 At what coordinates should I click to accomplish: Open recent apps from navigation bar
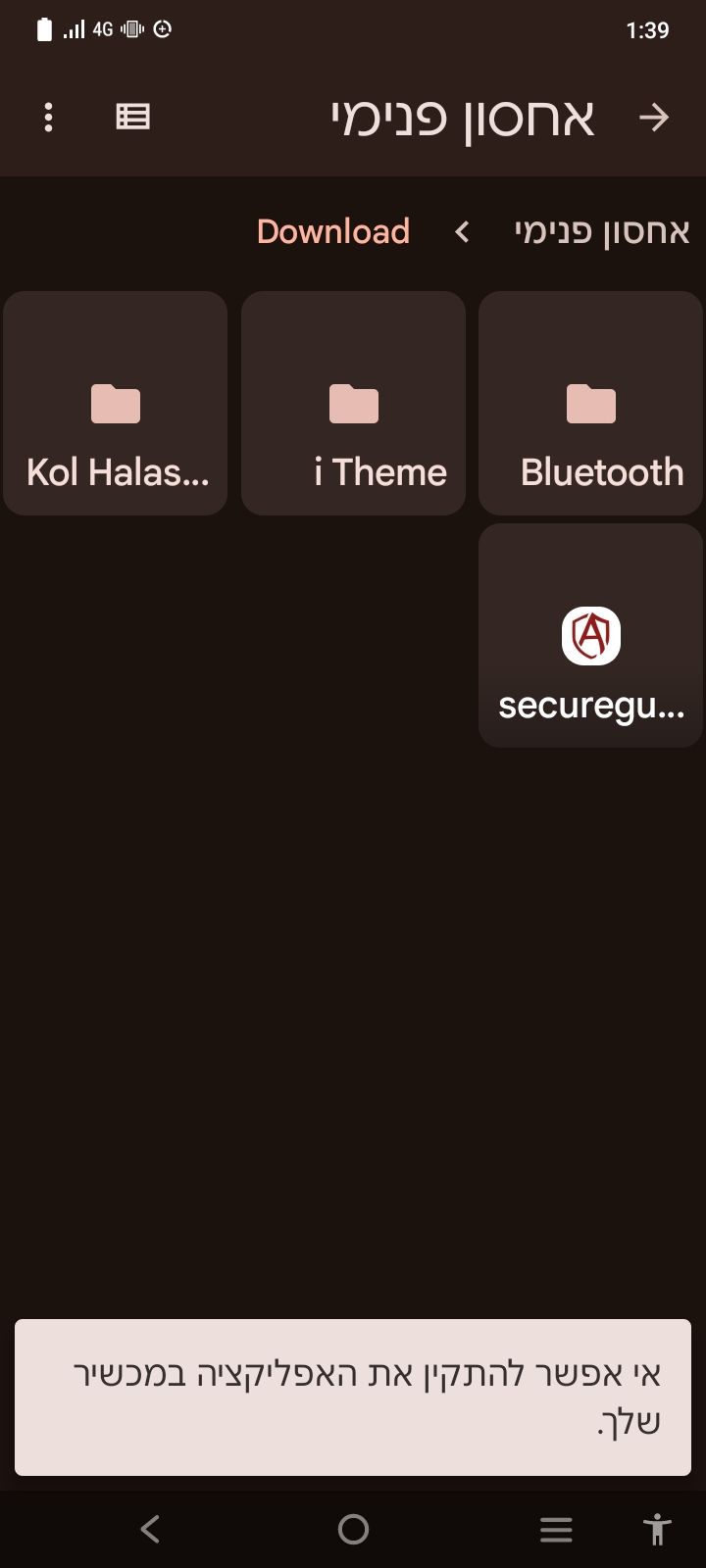click(556, 1529)
